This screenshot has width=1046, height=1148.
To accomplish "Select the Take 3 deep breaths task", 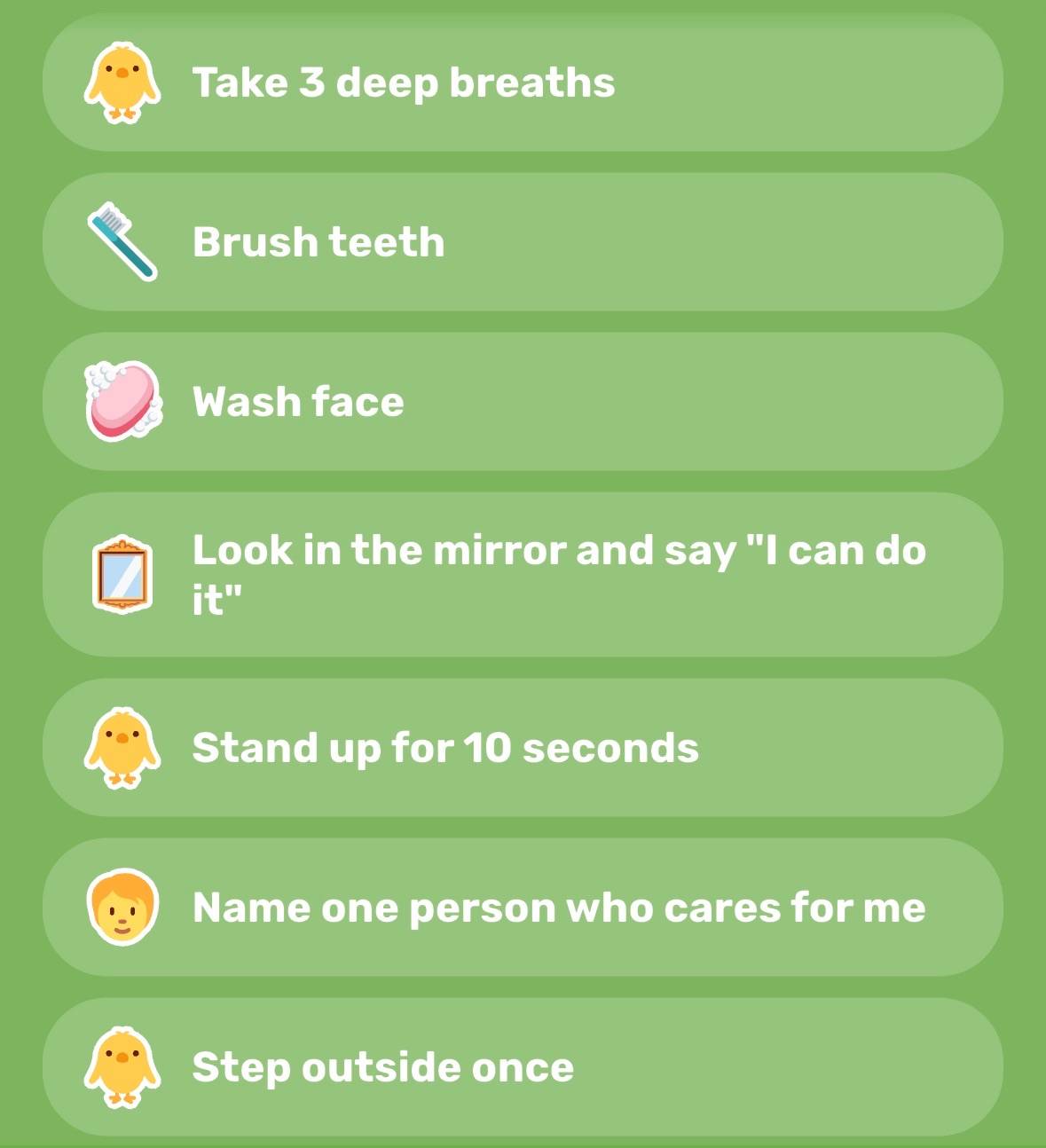I will (523, 83).
